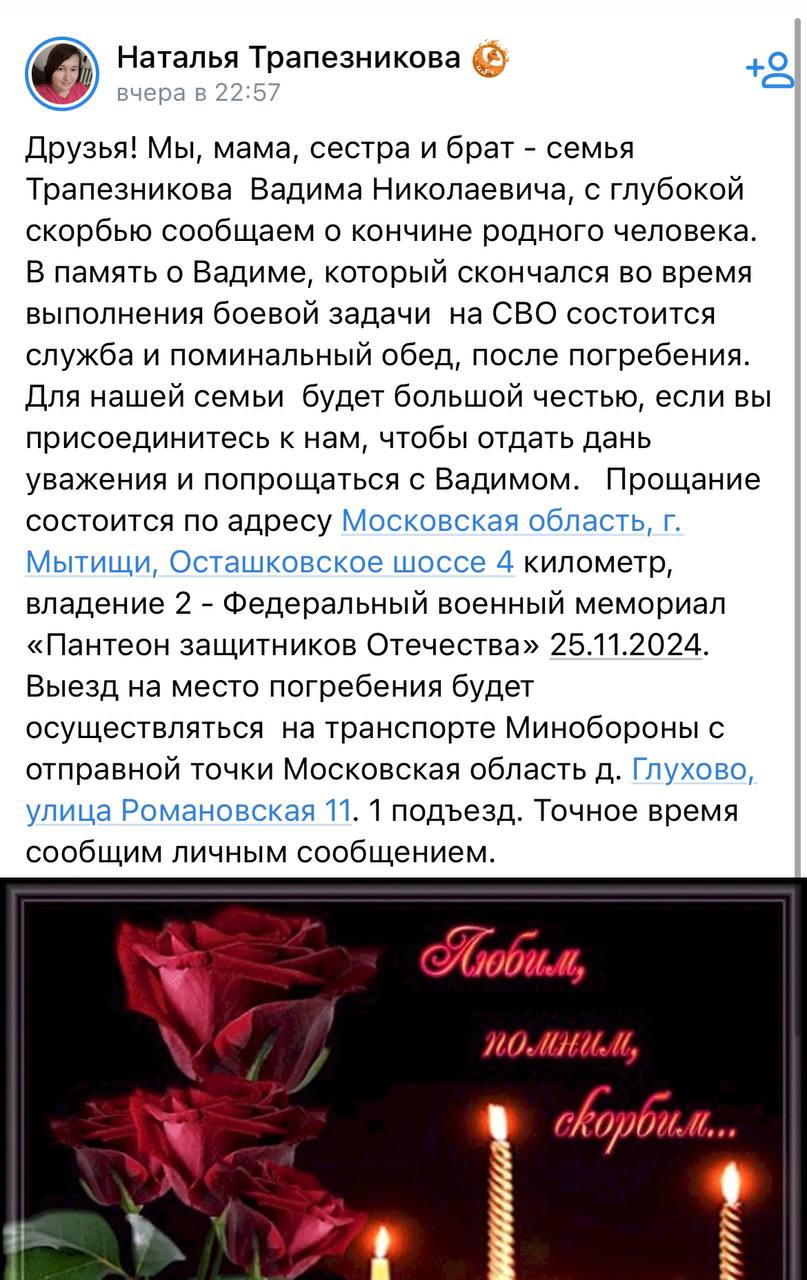This screenshot has width=807, height=1280.
Task: Open Наталья Трапезникова's profile avatar
Action: tap(63, 74)
